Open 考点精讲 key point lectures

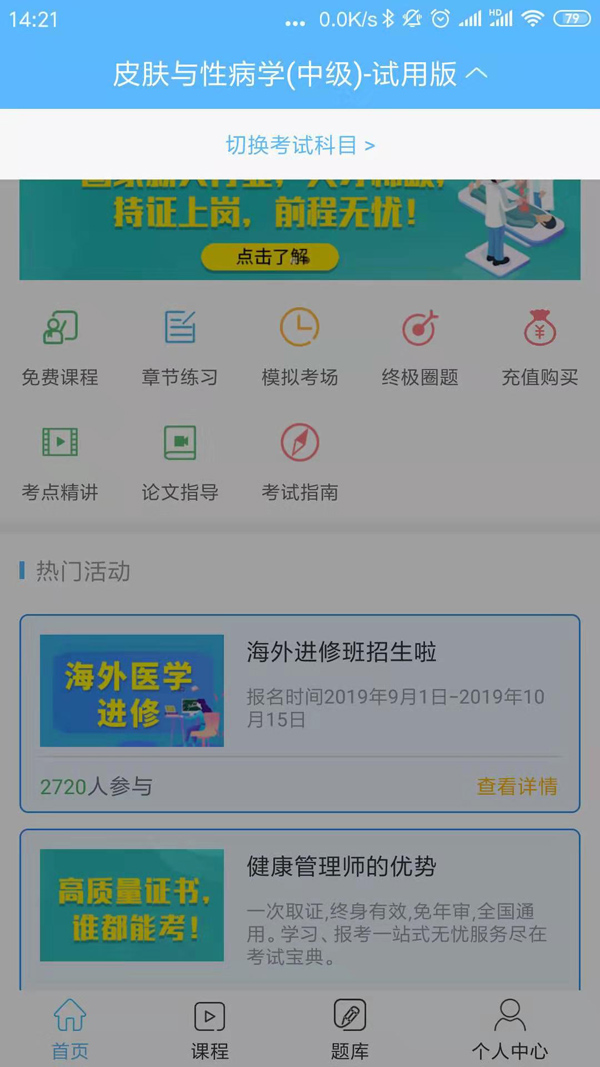(x=60, y=462)
